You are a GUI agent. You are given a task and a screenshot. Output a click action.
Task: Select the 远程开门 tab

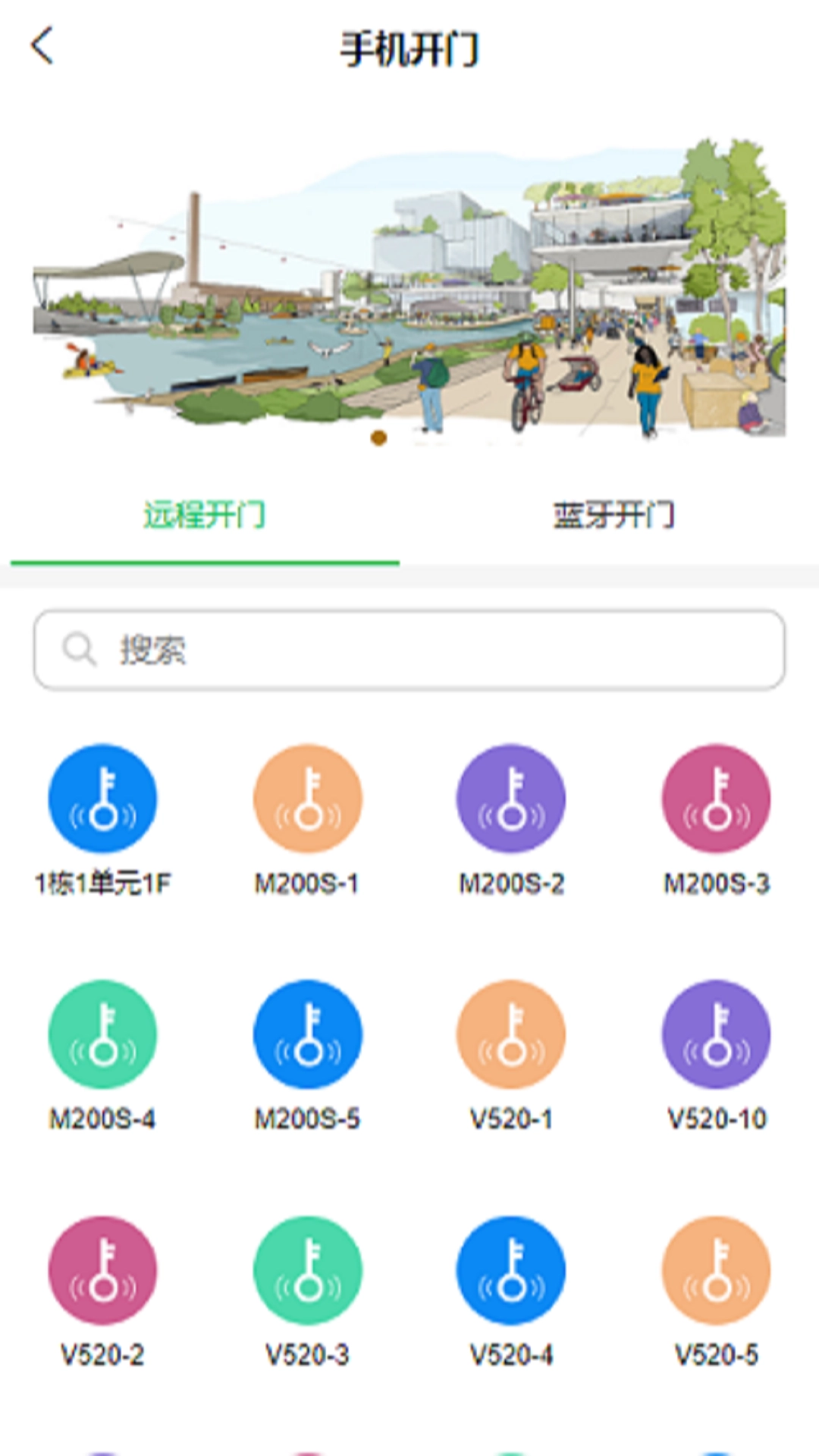pyautogui.click(x=205, y=516)
